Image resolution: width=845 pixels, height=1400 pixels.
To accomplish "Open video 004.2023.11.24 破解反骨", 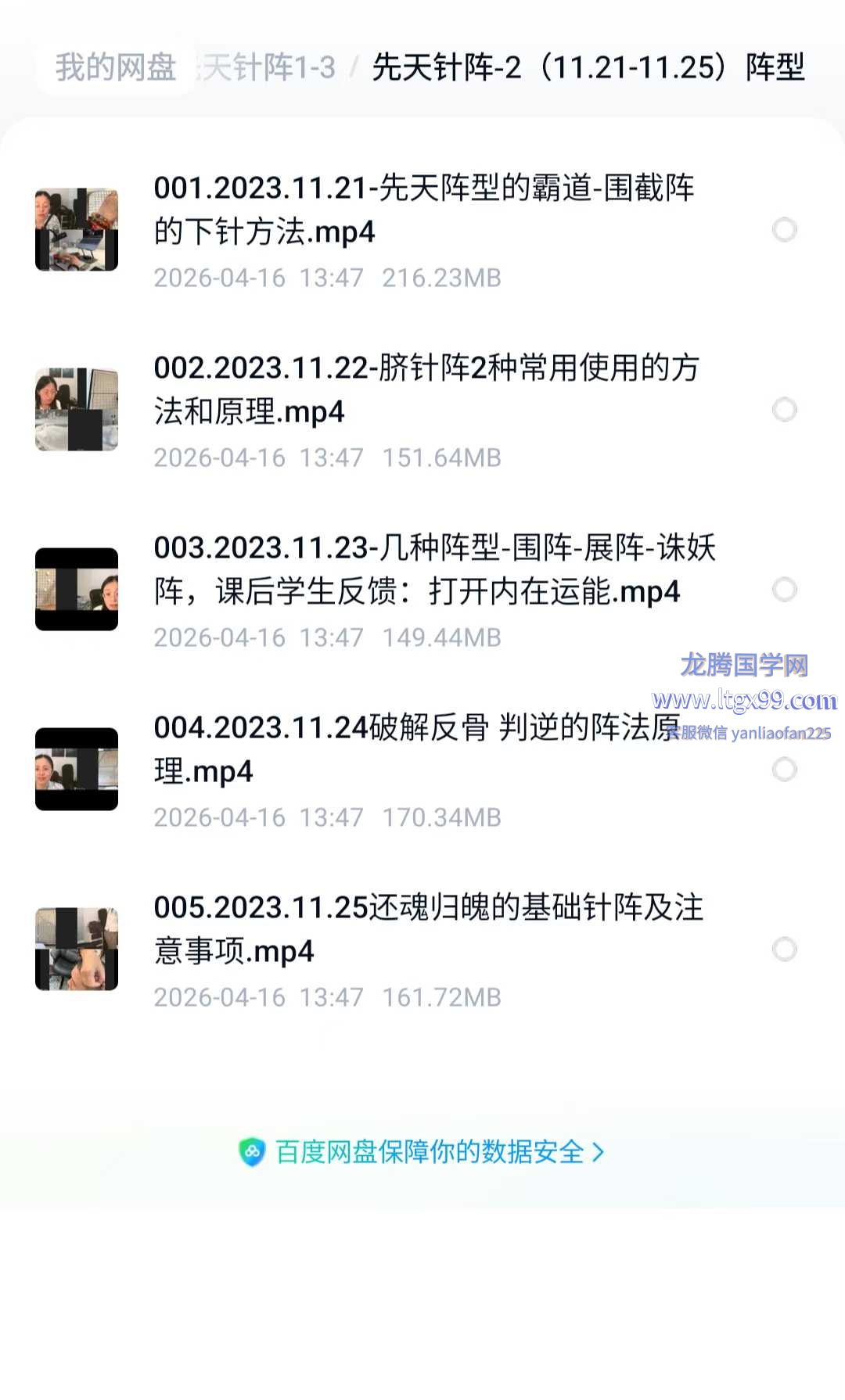I will (415, 749).
